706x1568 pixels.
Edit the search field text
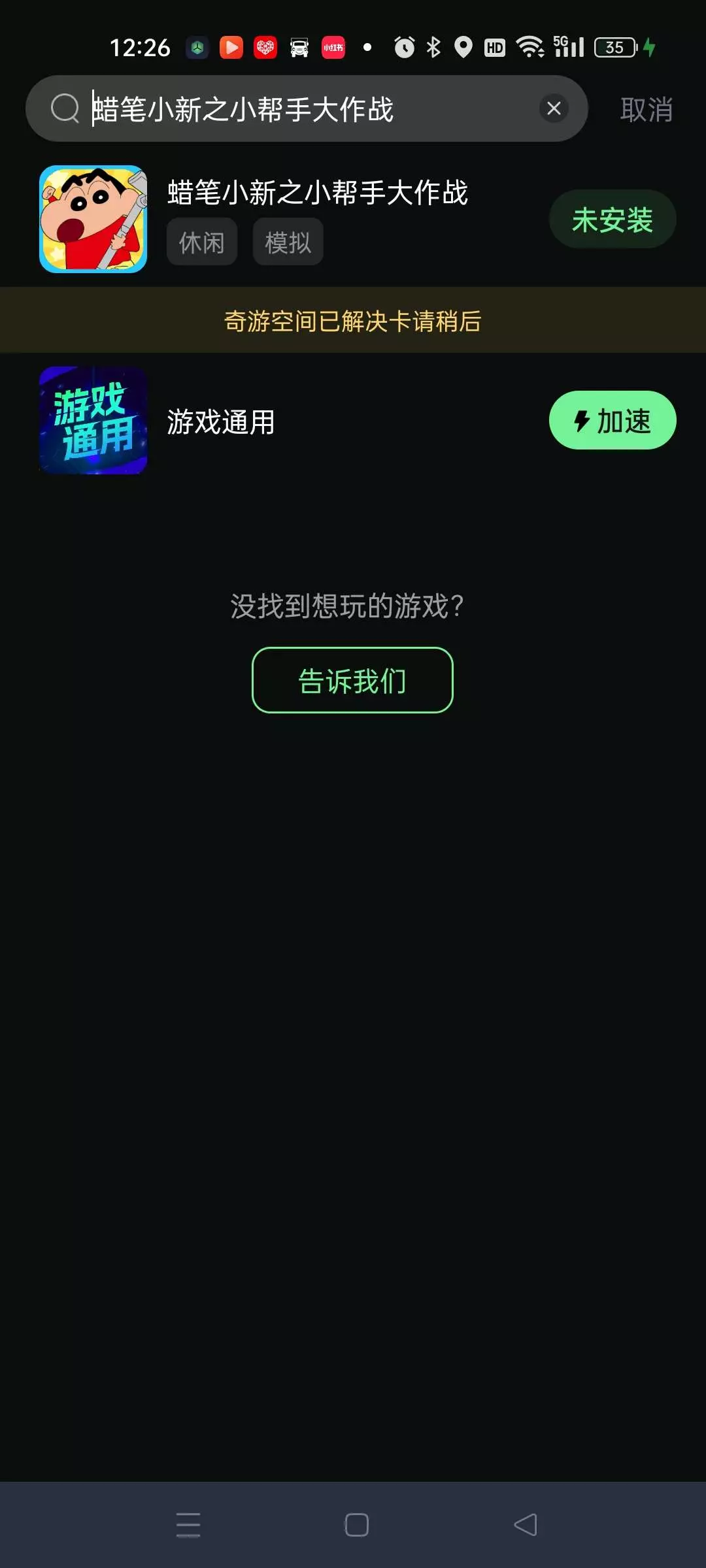[294, 109]
